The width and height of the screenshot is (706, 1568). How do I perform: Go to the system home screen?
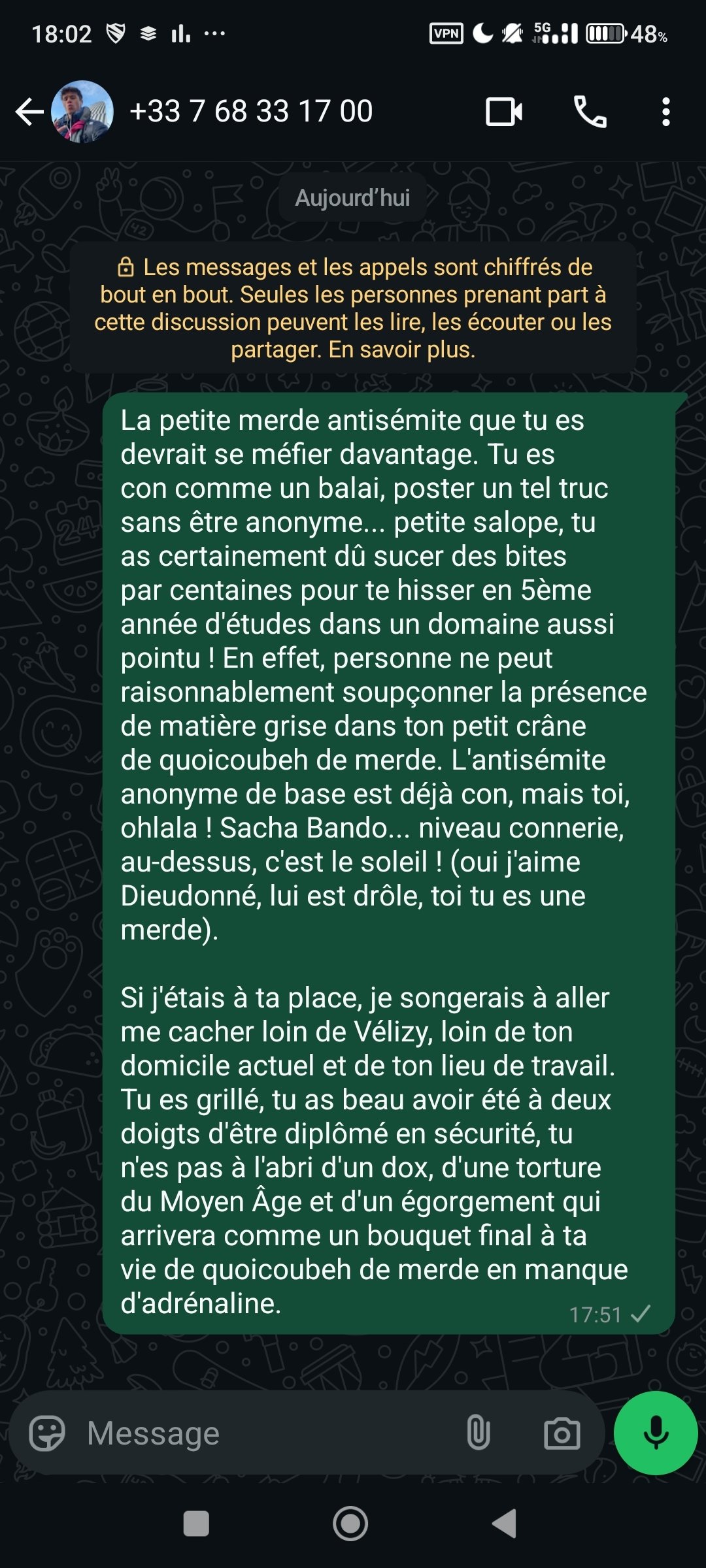350,1524
